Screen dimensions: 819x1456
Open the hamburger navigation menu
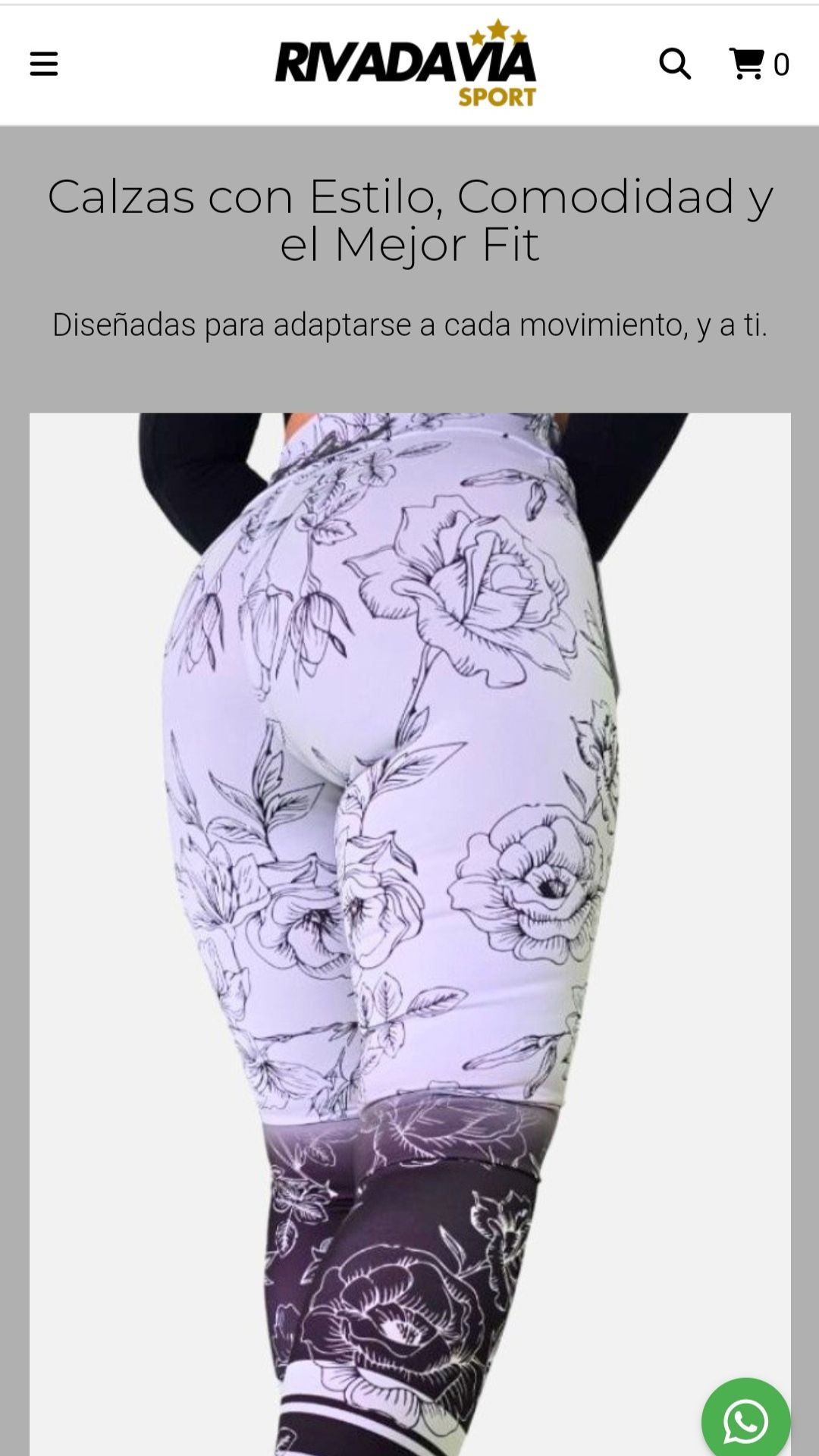click(x=44, y=64)
